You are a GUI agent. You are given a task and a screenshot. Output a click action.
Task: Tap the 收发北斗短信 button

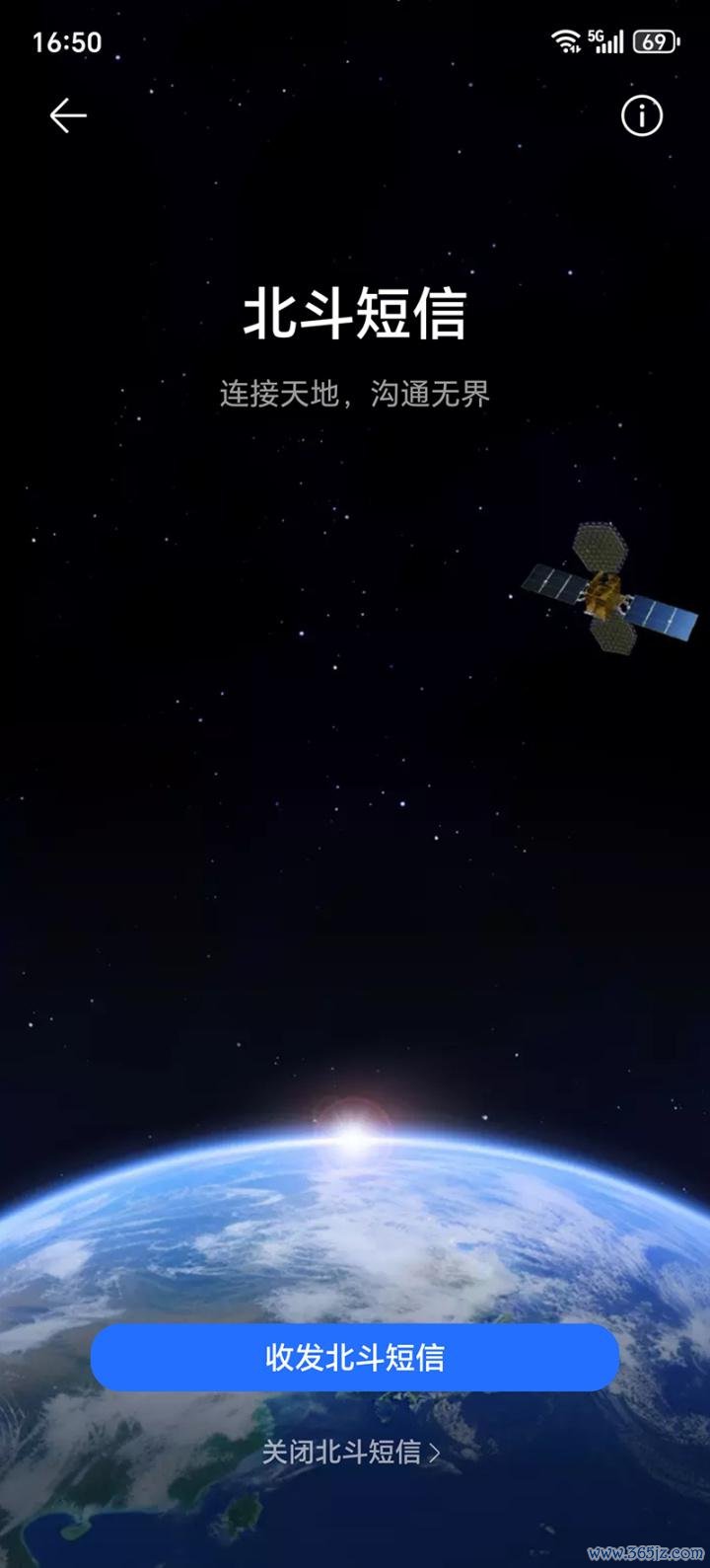tap(355, 1358)
